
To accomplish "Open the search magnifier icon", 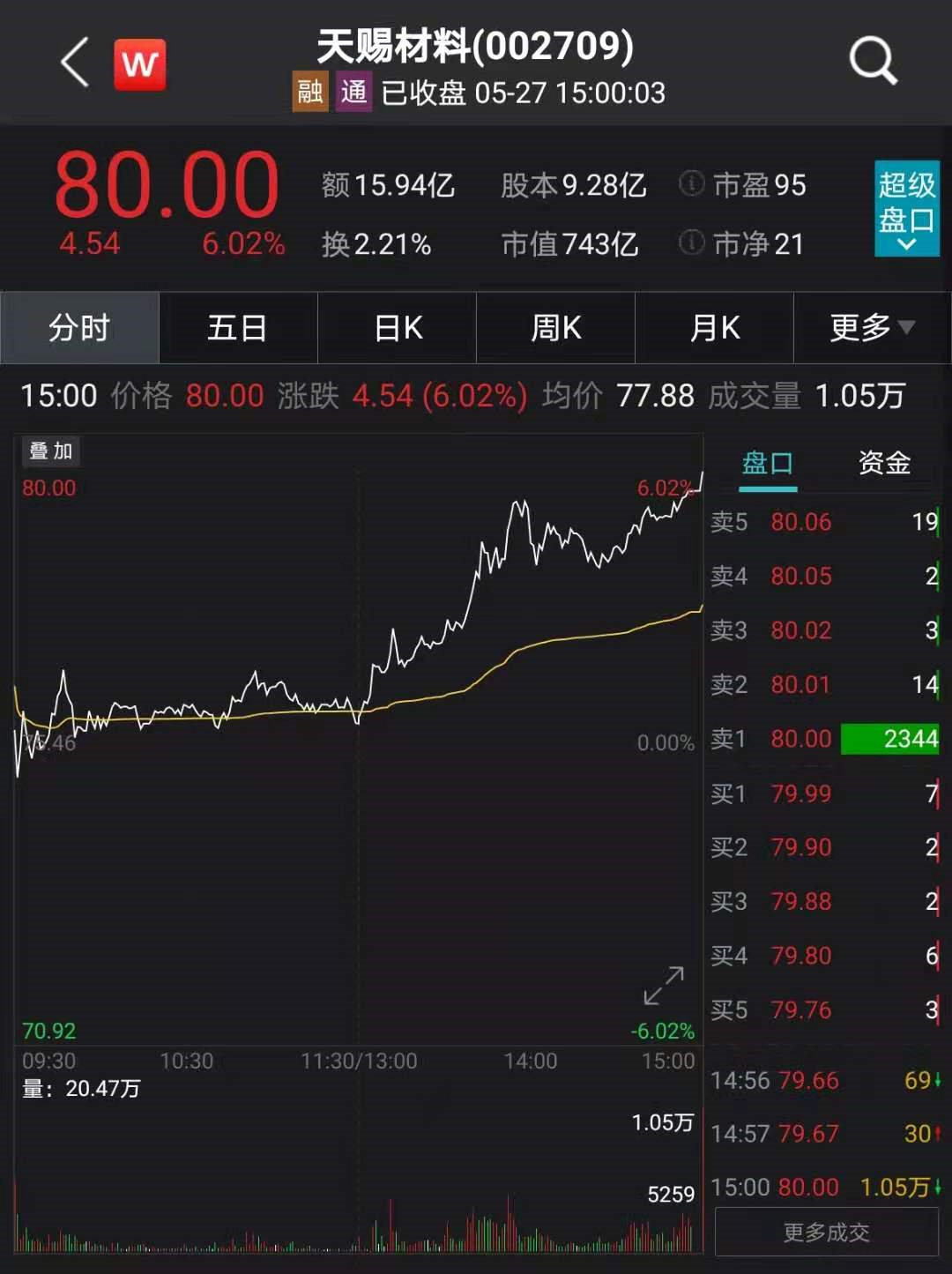I will [871, 62].
